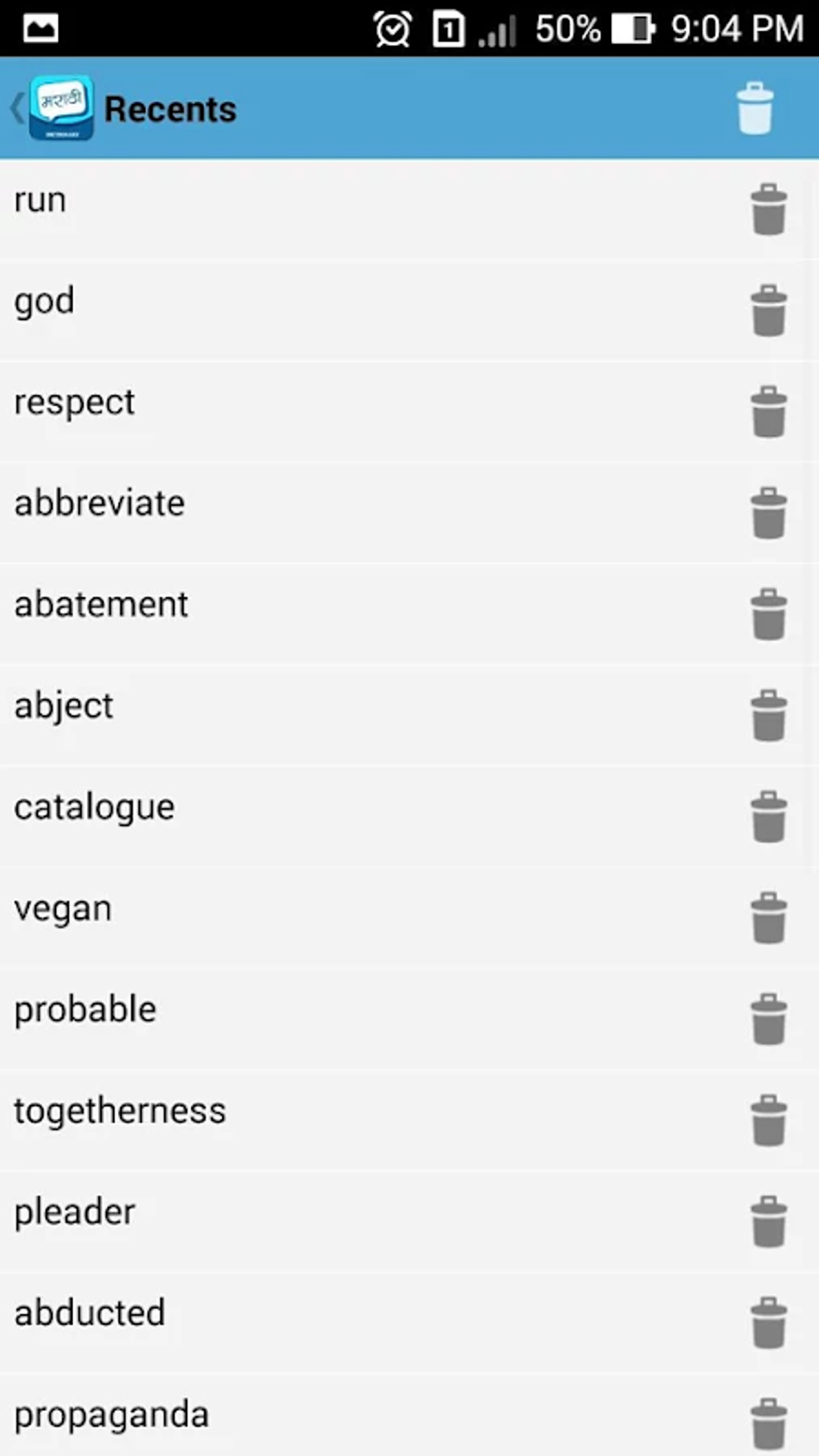Viewport: 819px width, 1456px height.
Task: Remove "probable" from recents
Action: point(768,1019)
